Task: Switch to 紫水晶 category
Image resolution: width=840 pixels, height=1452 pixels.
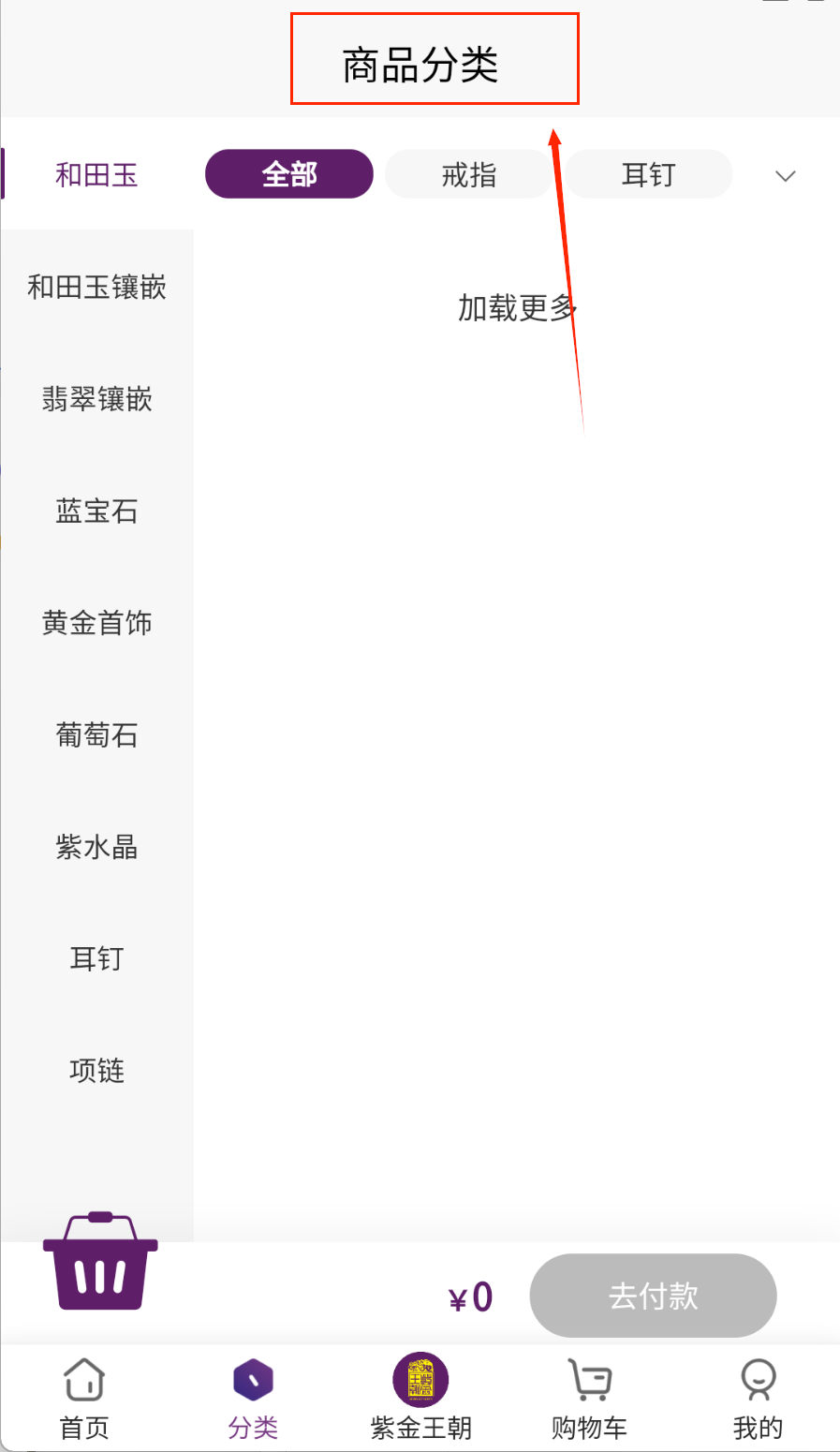Action: (x=96, y=848)
